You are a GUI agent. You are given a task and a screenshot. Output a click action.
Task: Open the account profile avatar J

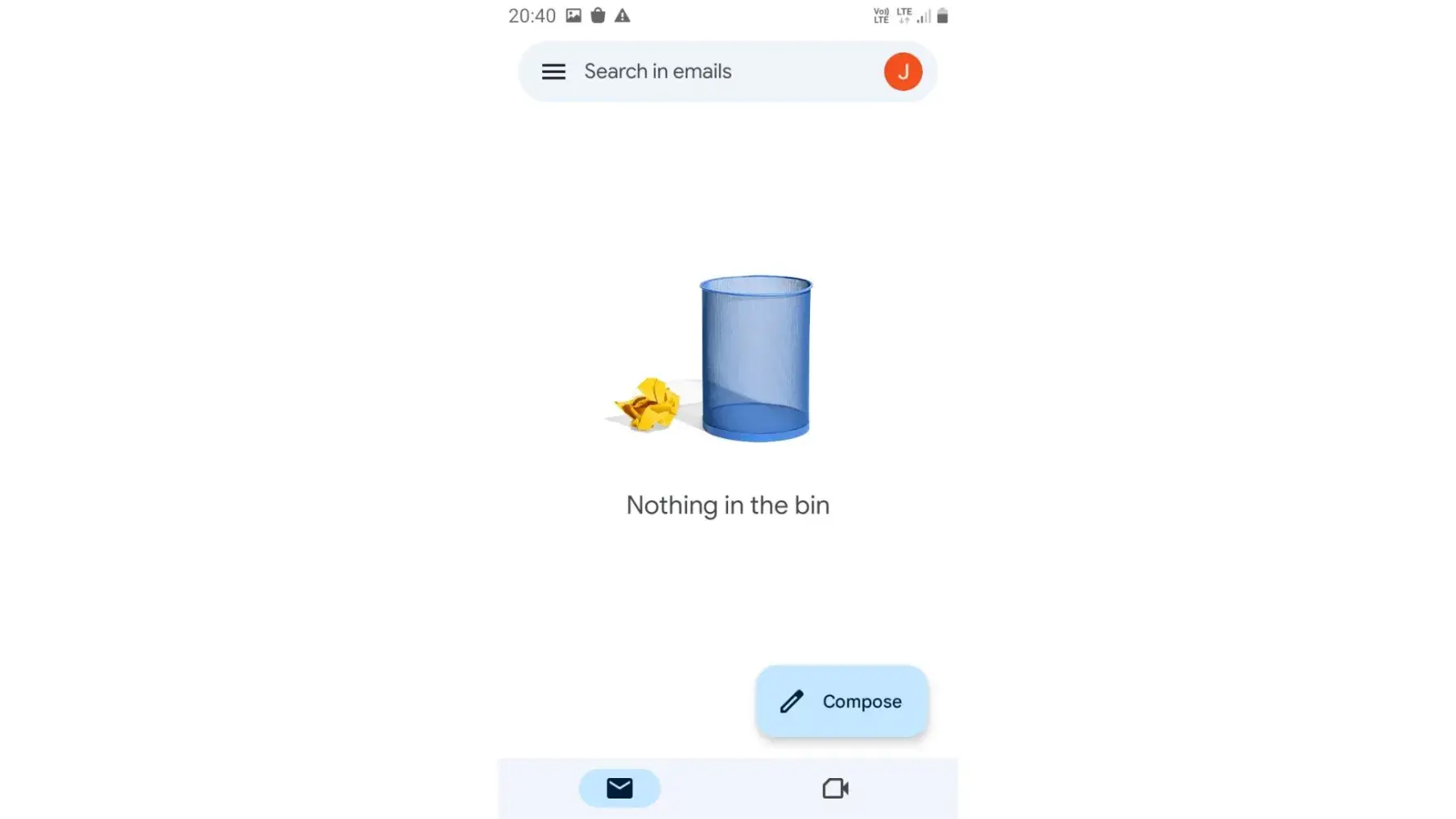pos(902,72)
